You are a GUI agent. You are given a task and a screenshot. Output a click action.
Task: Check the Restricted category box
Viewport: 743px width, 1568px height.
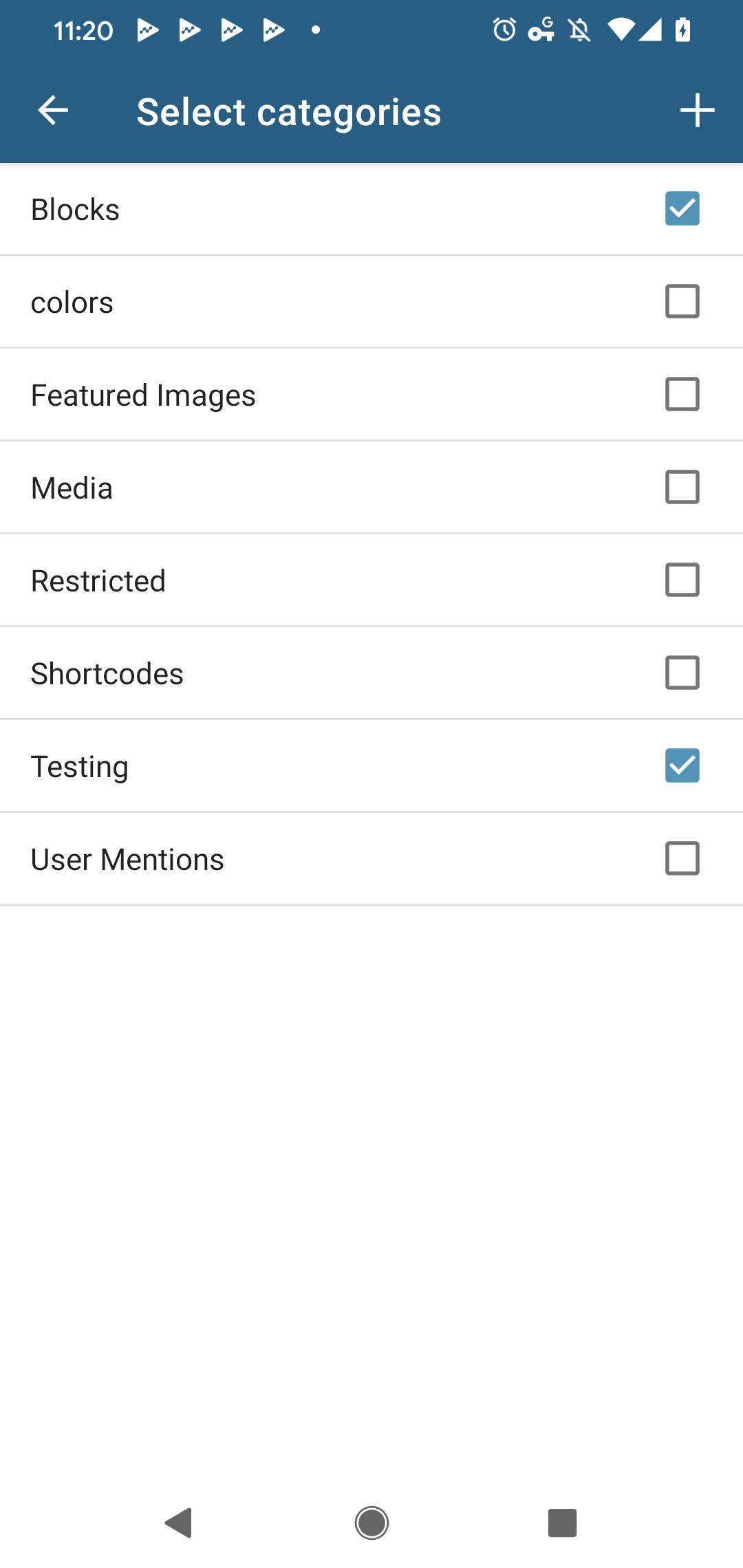(x=682, y=580)
